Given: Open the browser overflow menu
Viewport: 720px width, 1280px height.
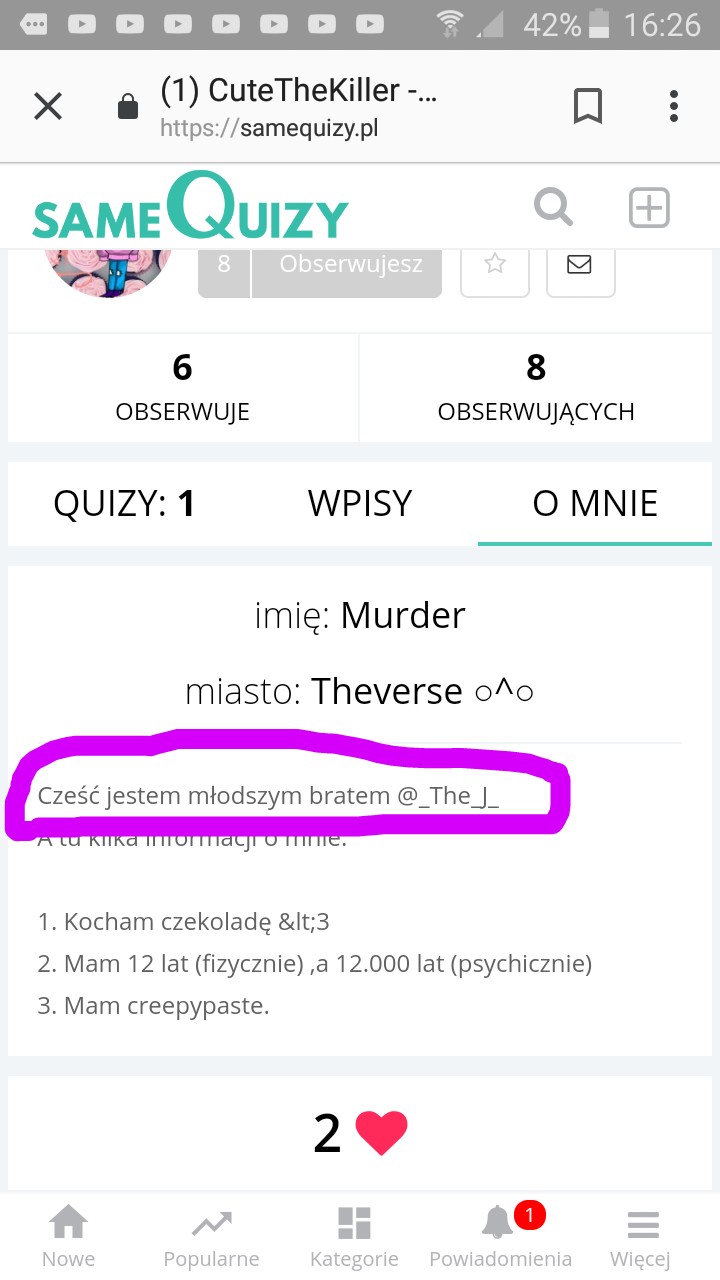Looking at the screenshot, I should click(674, 106).
